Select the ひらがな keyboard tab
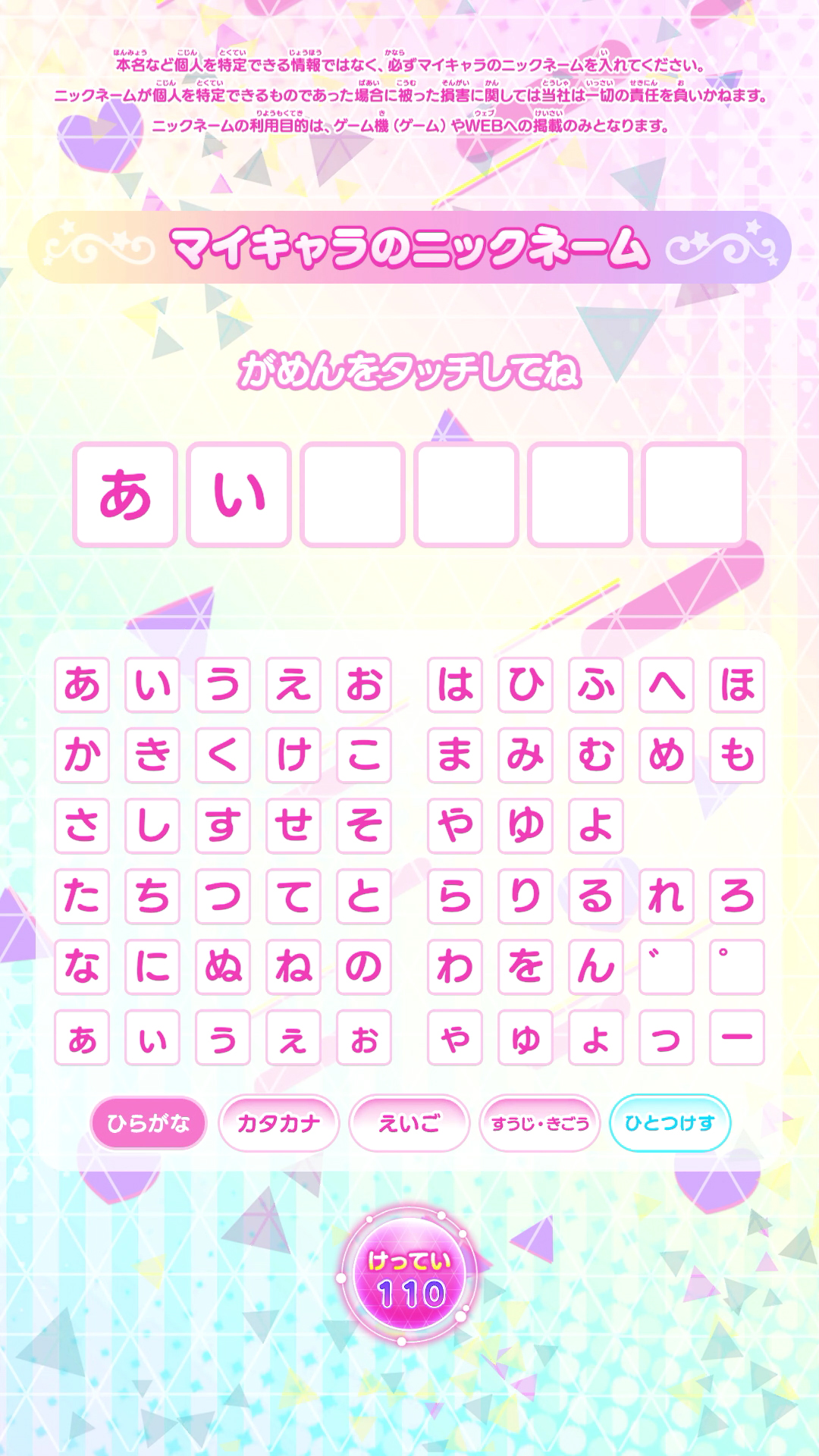Image resolution: width=819 pixels, height=1456 pixels. [148, 1122]
